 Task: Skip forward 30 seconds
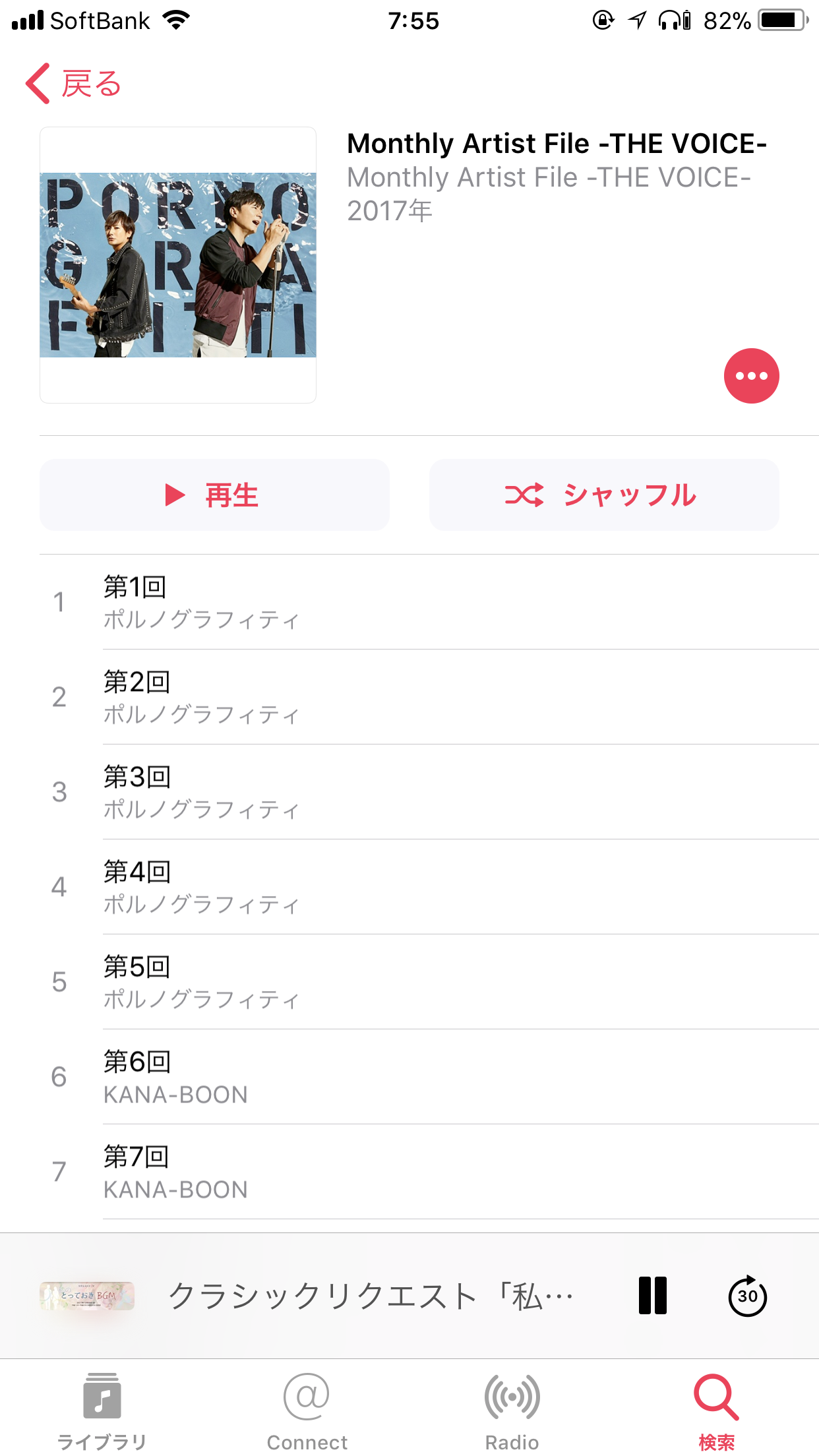pyautogui.click(x=747, y=1296)
